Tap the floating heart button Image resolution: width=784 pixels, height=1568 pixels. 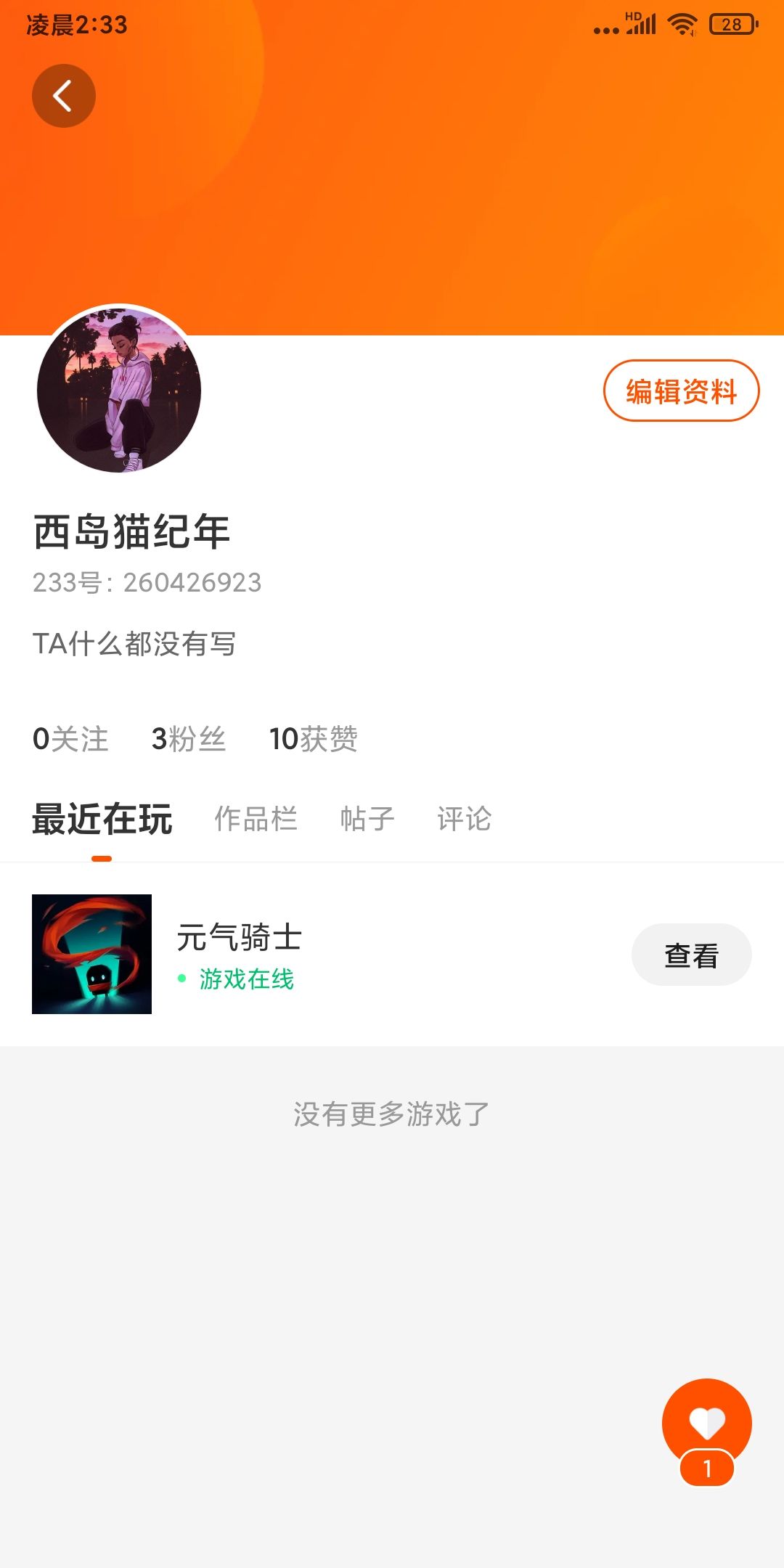click(706, 1423)
